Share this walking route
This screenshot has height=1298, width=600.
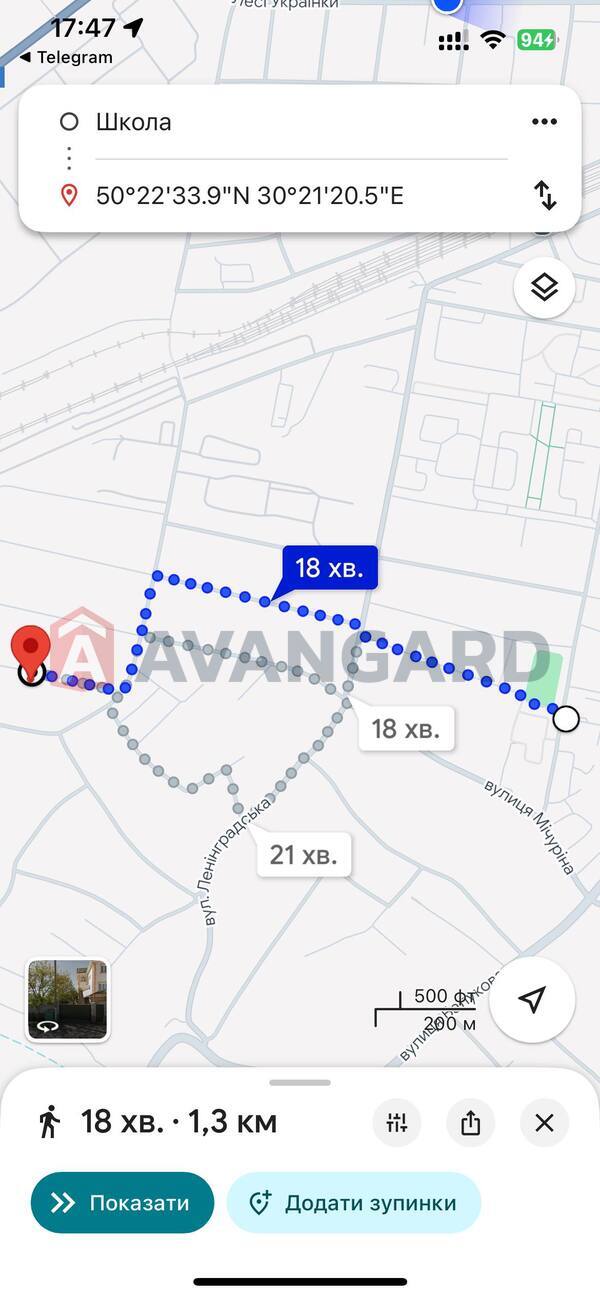471,1122
